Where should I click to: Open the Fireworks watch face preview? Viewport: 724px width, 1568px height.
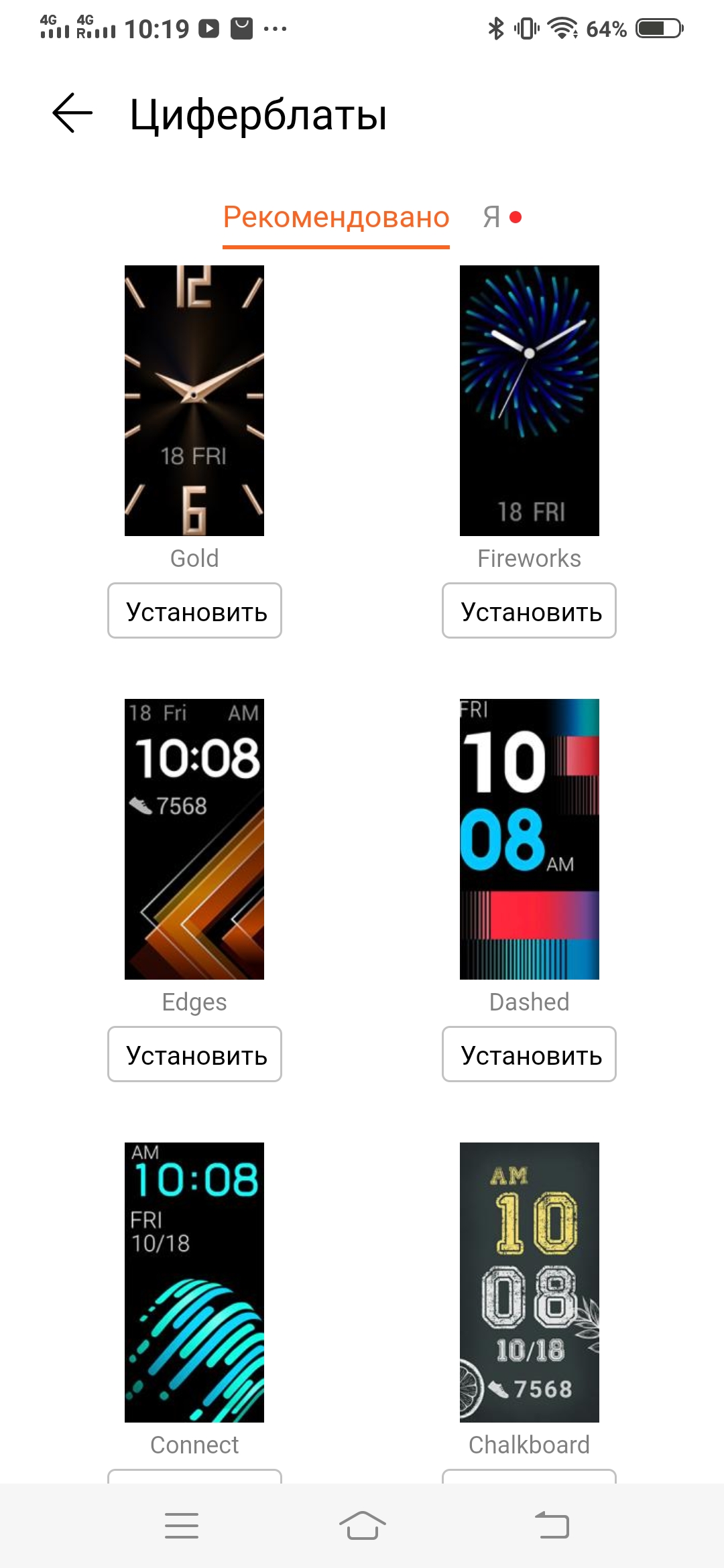529,401
